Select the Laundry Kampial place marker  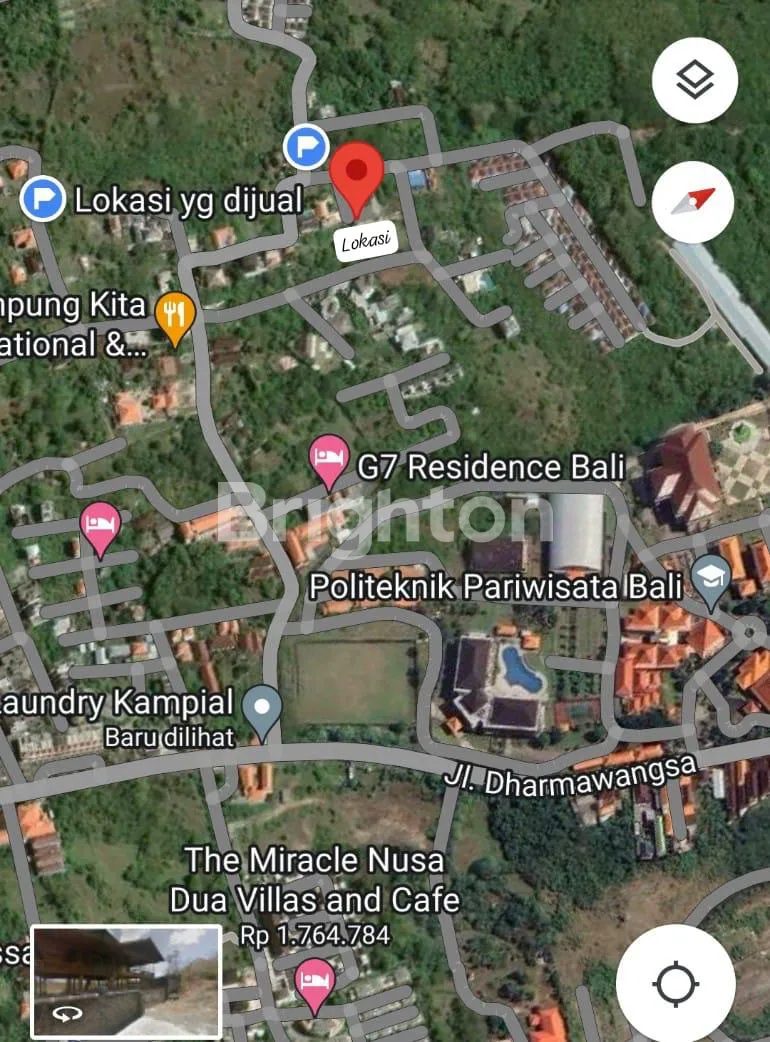coord(262,709)
